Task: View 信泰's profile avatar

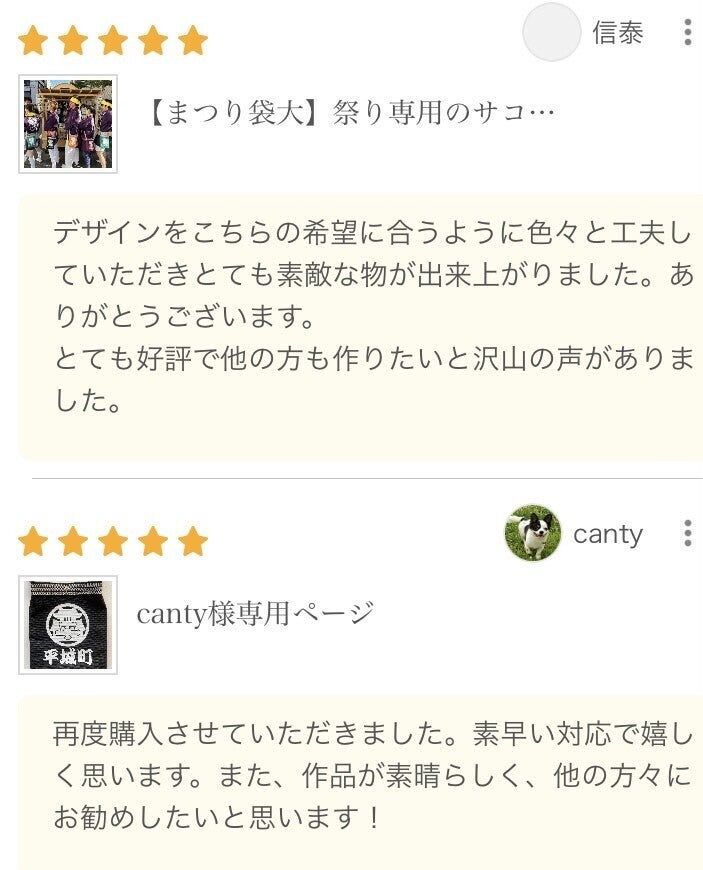Action: 551,32
